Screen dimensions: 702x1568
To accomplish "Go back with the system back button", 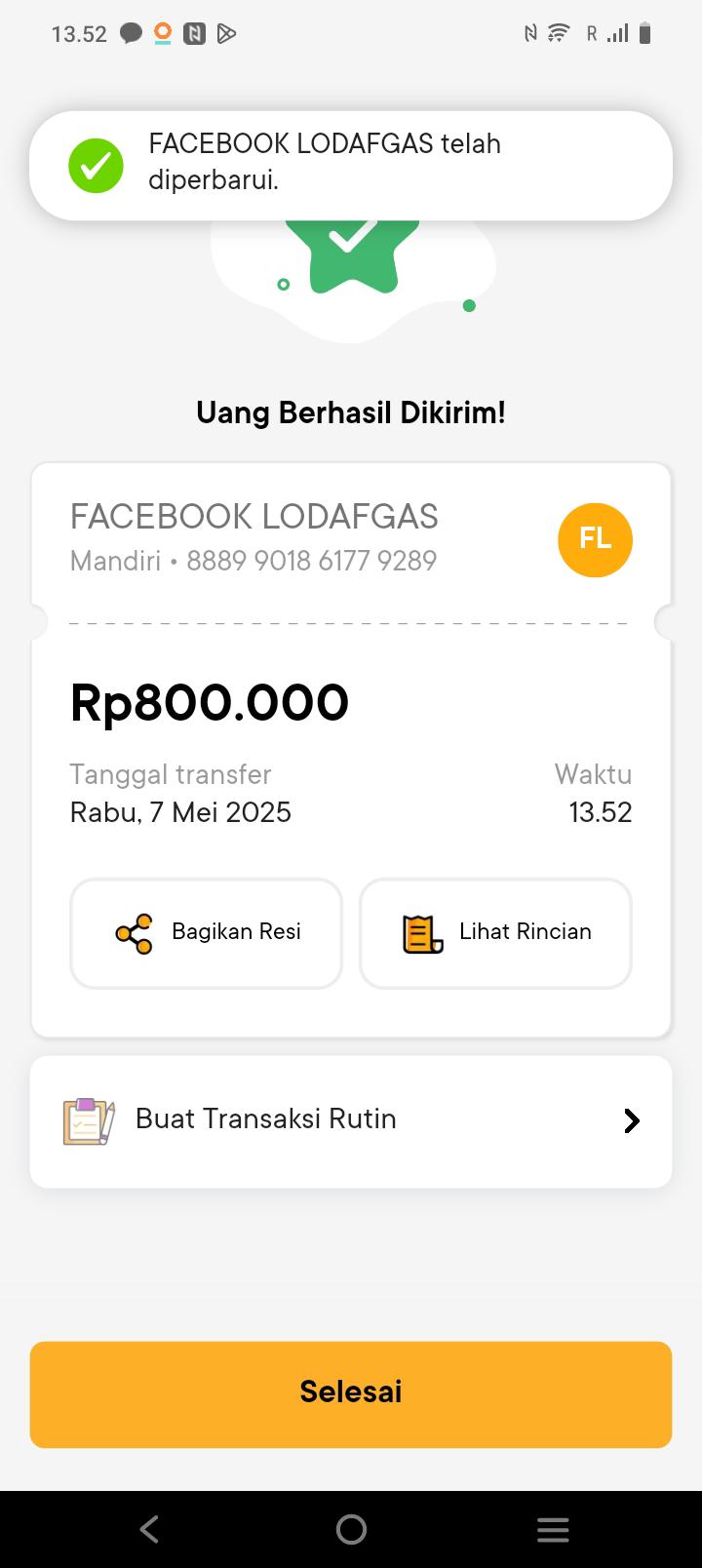I will coord(149,1529).
